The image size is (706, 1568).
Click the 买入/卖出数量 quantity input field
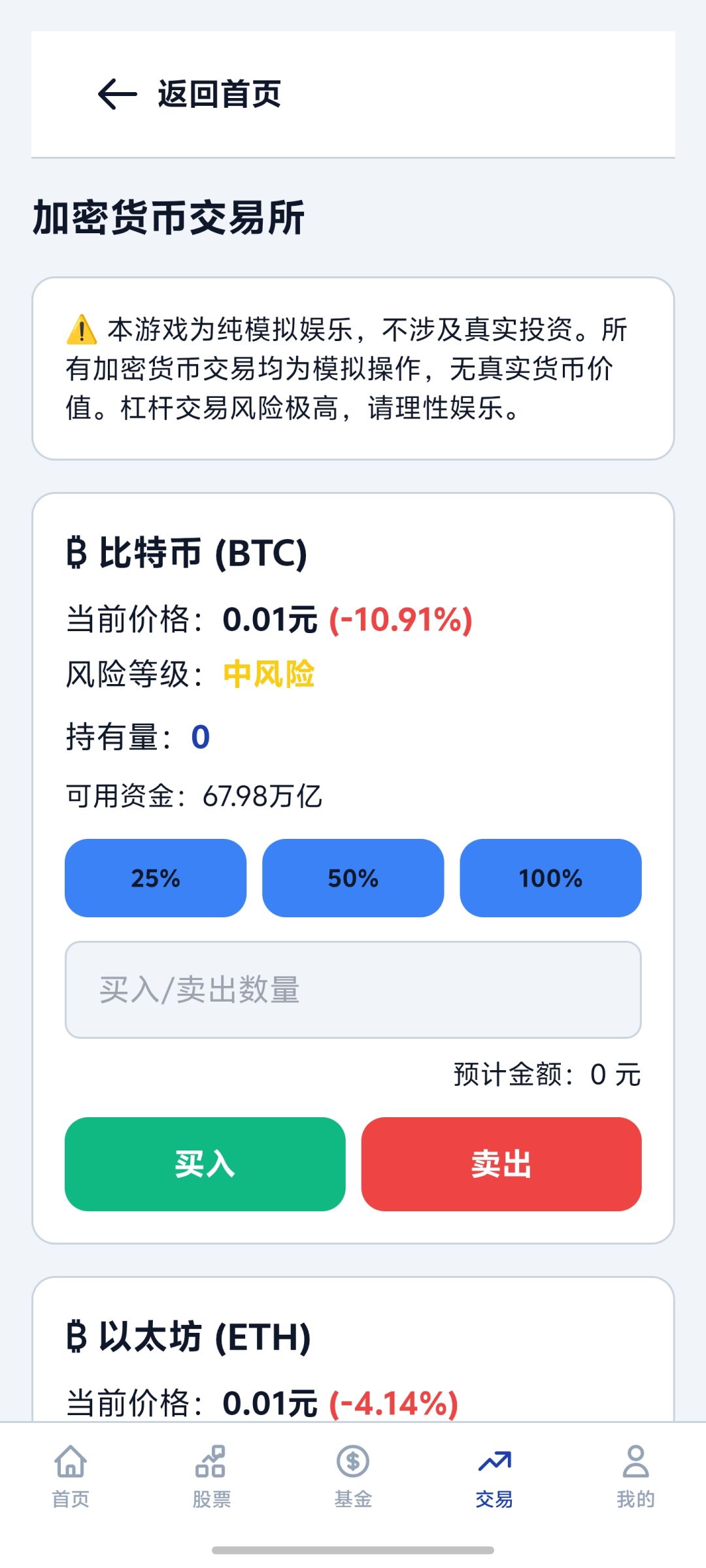(353, 985)
